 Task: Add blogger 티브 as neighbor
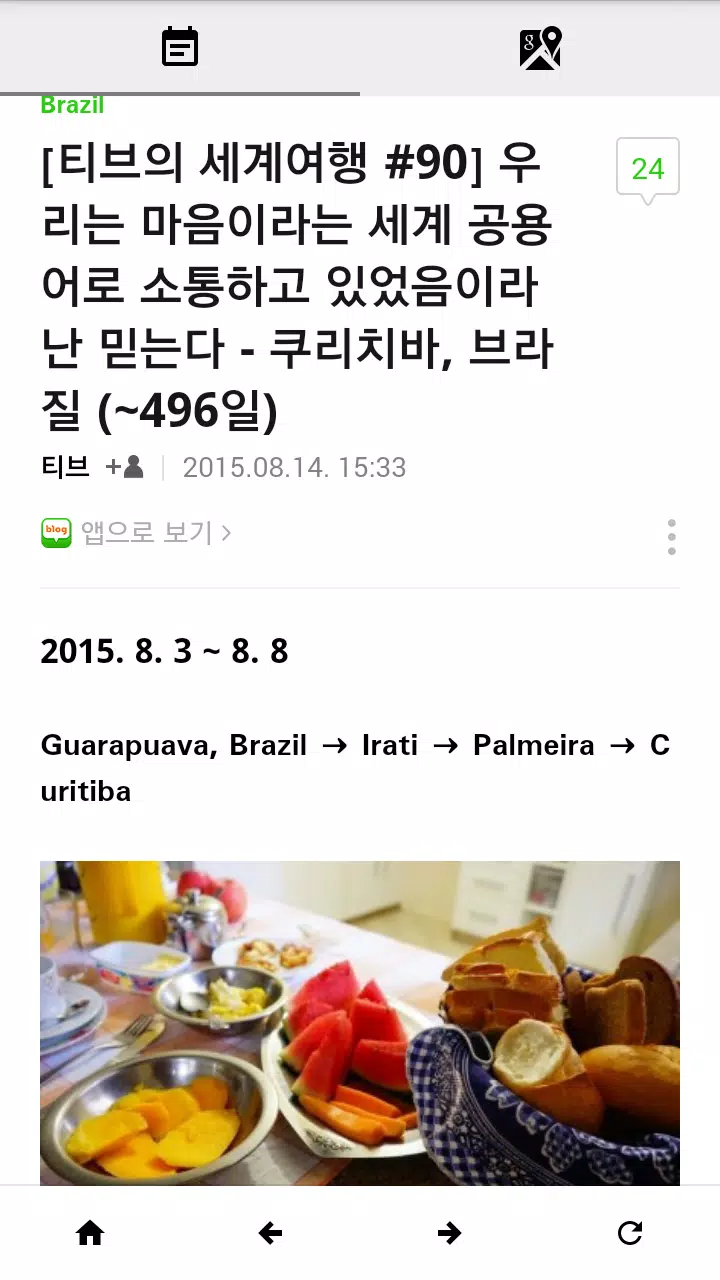coord(125,467)
